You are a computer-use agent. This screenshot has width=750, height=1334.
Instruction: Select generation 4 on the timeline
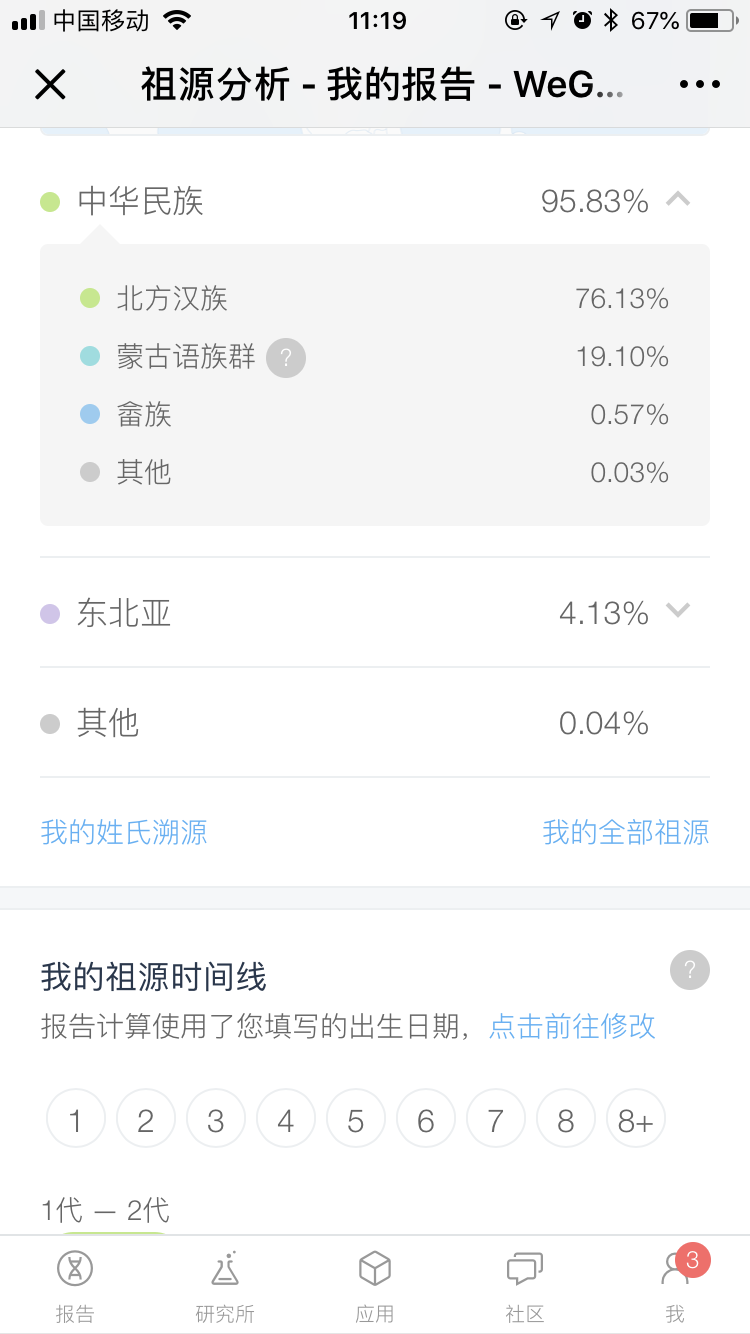point(286,1118)
